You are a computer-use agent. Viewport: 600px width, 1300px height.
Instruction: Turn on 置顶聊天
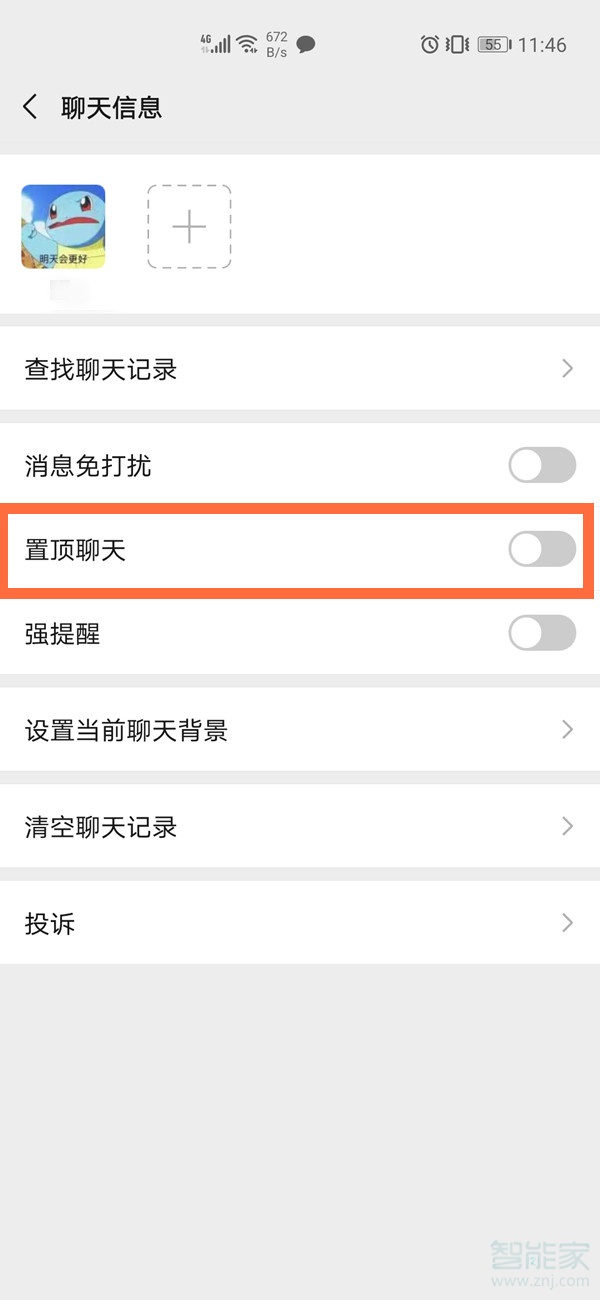pos(542,549)
